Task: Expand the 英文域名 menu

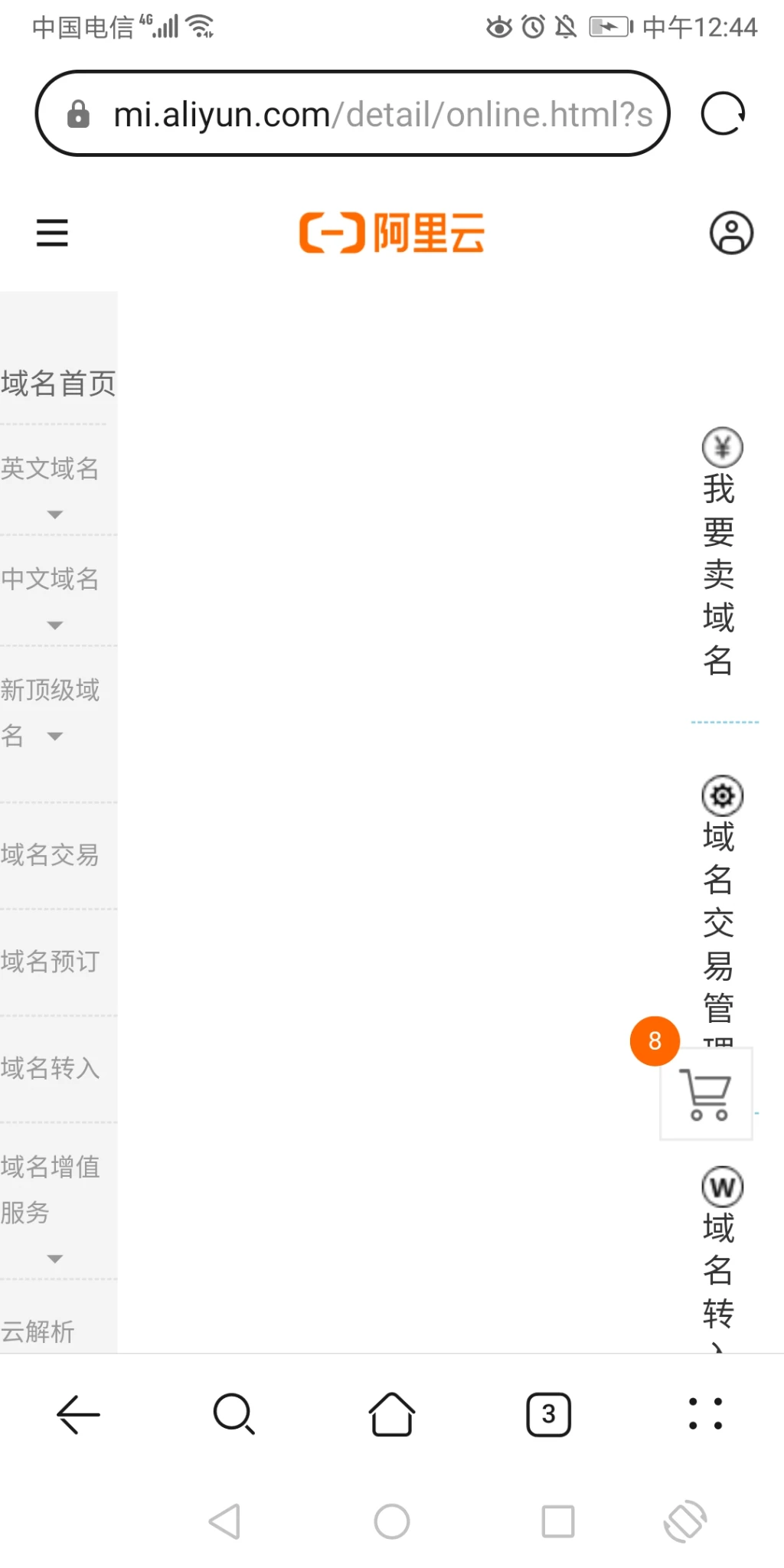Action: (x=52, y=482)
